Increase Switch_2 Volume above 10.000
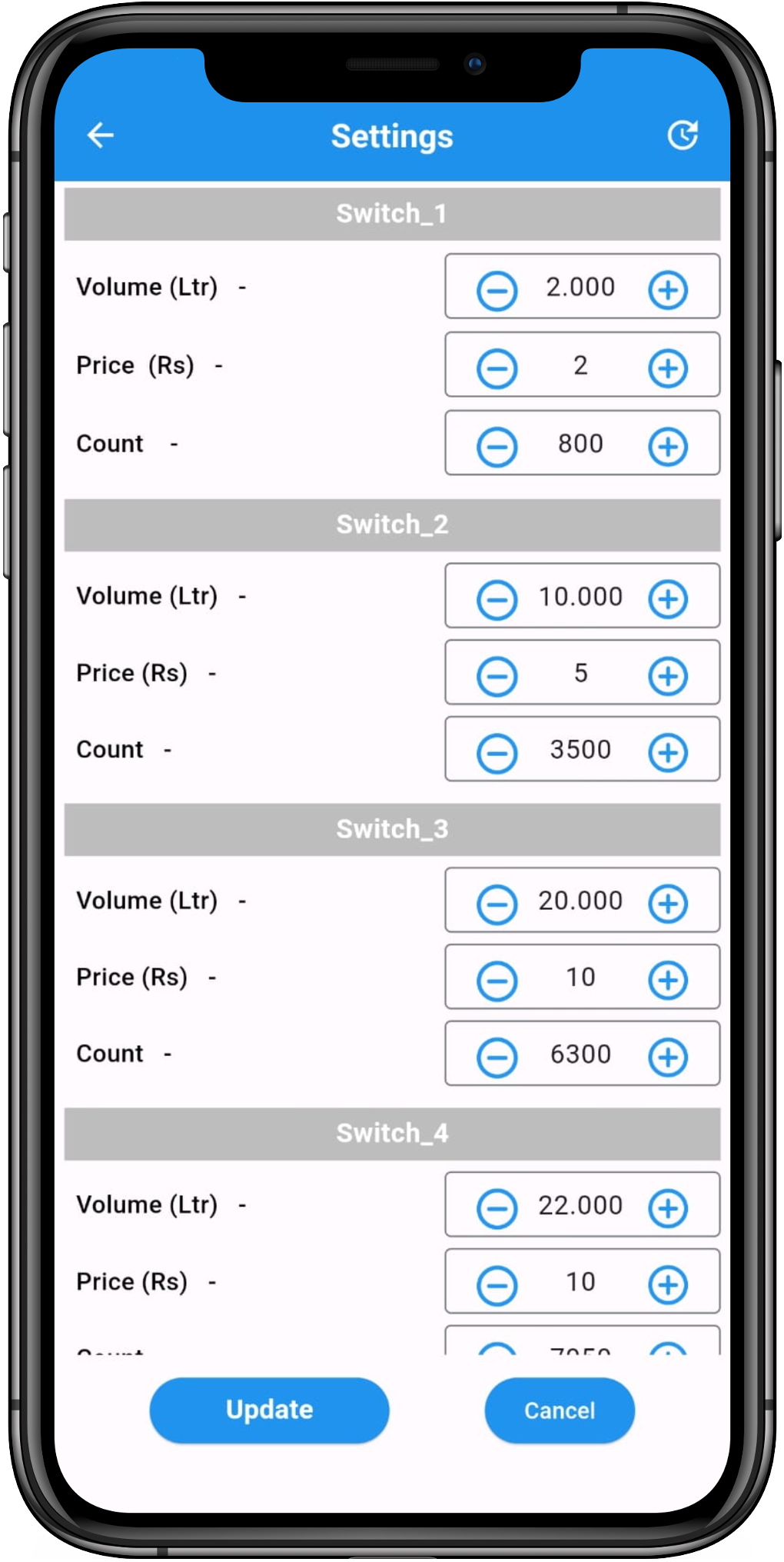This screenshot has height=1562, width=784. [668, 599]
